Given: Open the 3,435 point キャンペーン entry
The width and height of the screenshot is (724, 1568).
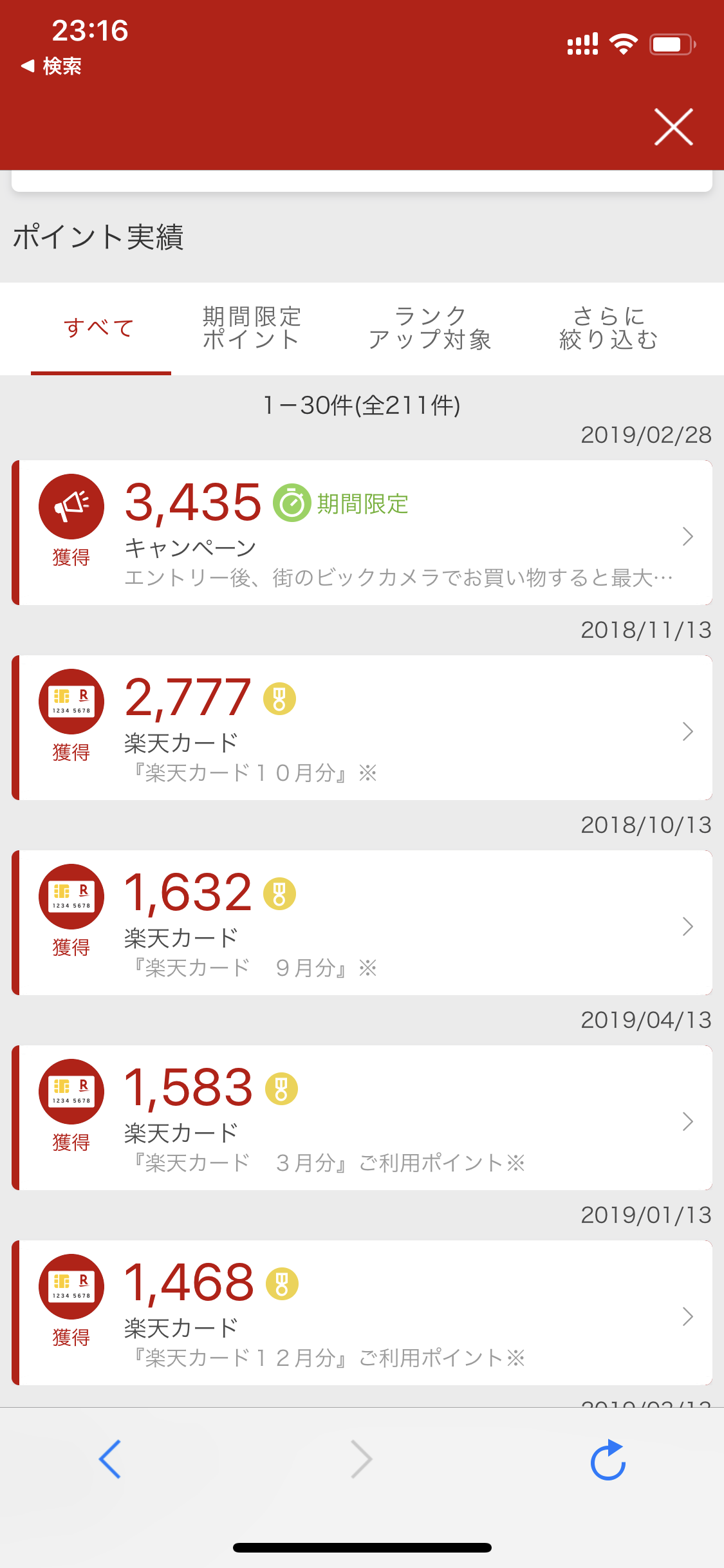Looking at the screenshot, I should [362, 533].
